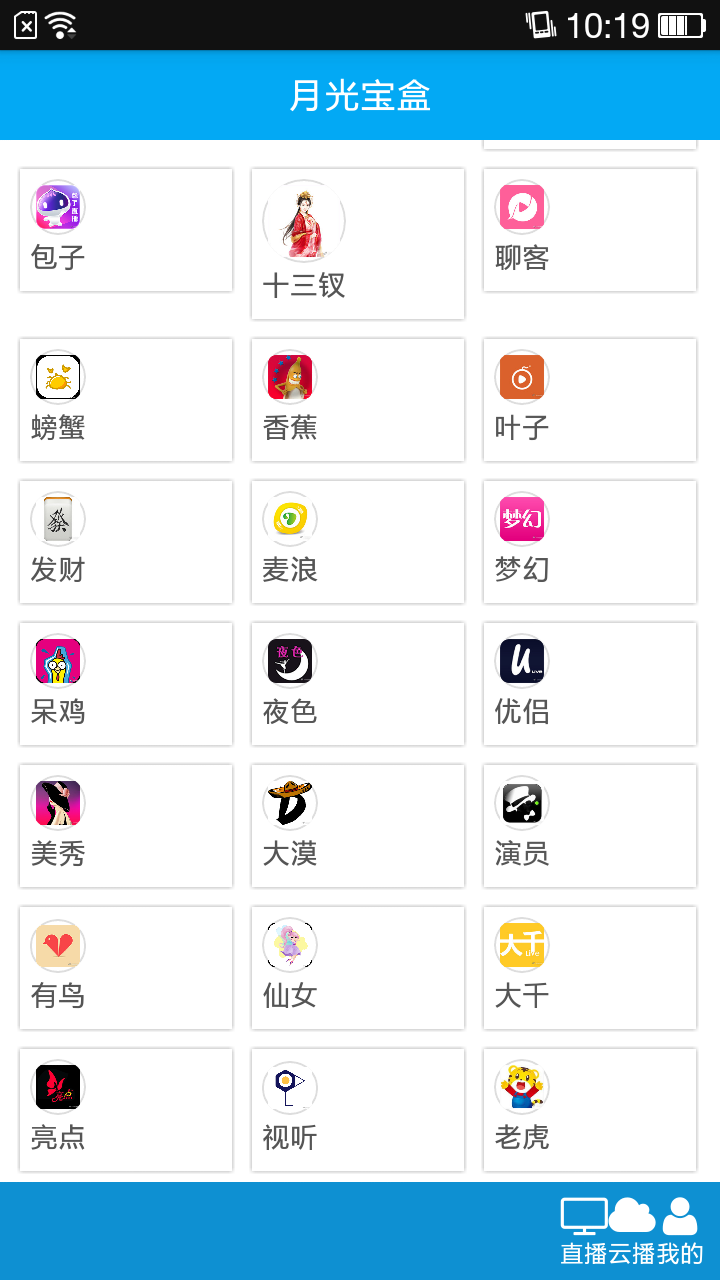Select the 螃蟹 crab icon
This screenshot has width=720, height=1280.
[125, 400]
